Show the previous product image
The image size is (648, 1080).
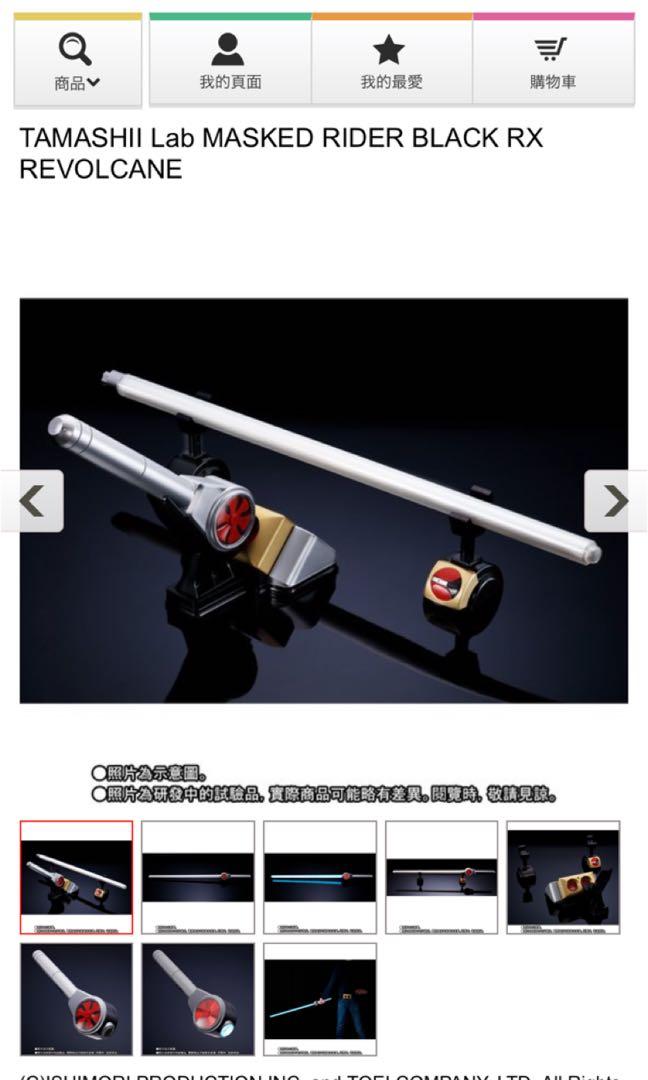pos(34,501)
